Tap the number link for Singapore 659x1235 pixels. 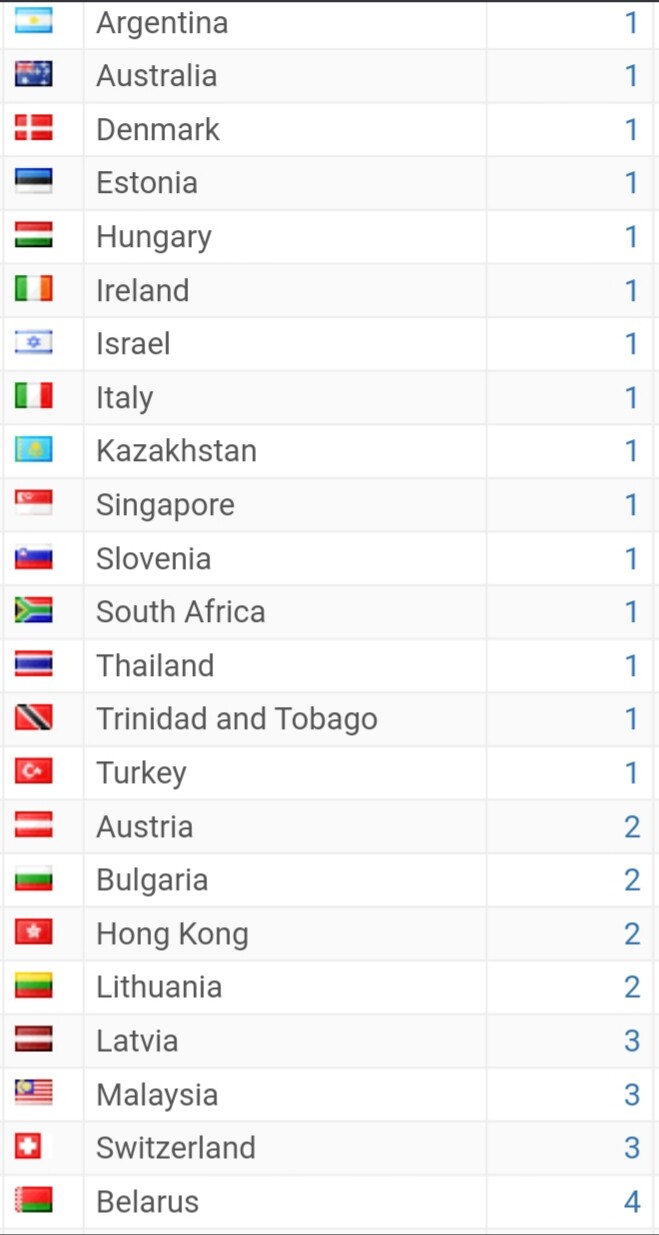pos(631,505)
